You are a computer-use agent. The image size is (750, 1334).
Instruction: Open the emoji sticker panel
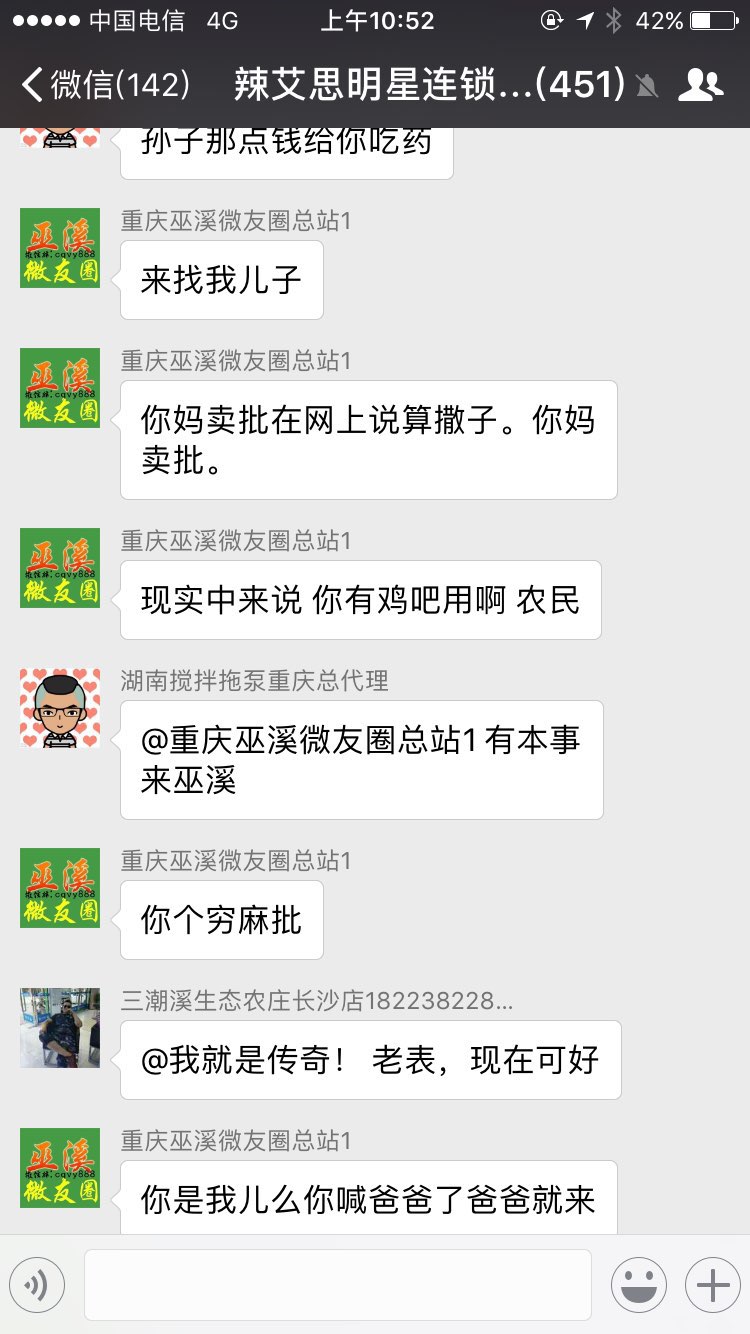pos(639,1285)
